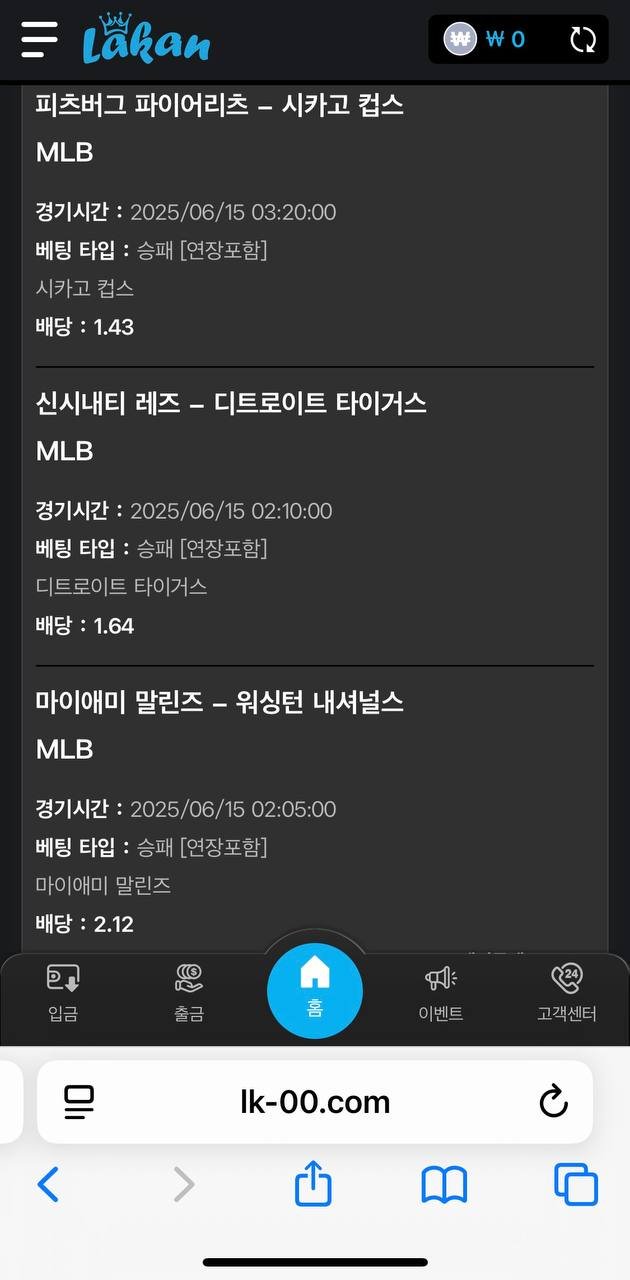Switch to the 출금 withdrawal tab
This screenshot has height=1280, width=630.
point(189,993)
